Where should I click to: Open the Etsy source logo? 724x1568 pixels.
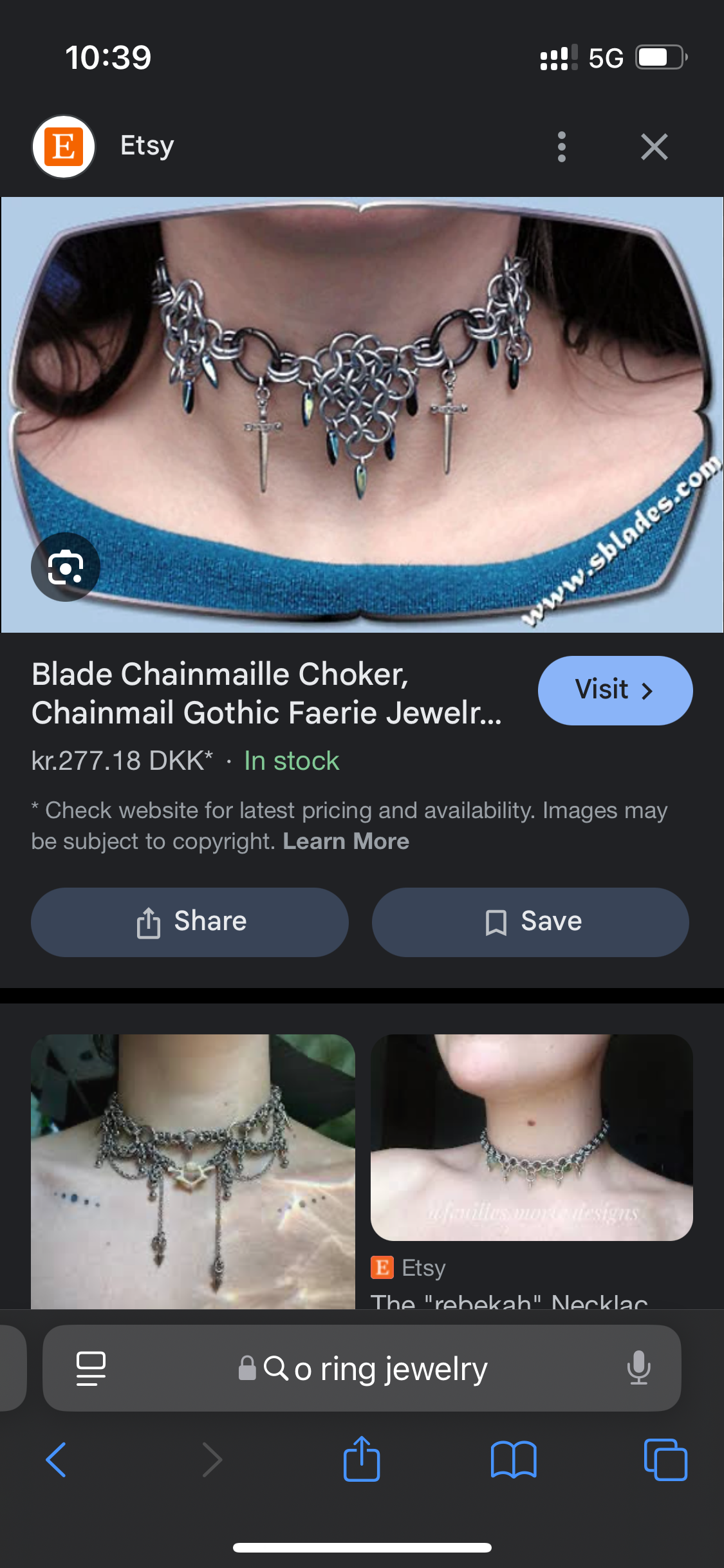tap(64, 147)
